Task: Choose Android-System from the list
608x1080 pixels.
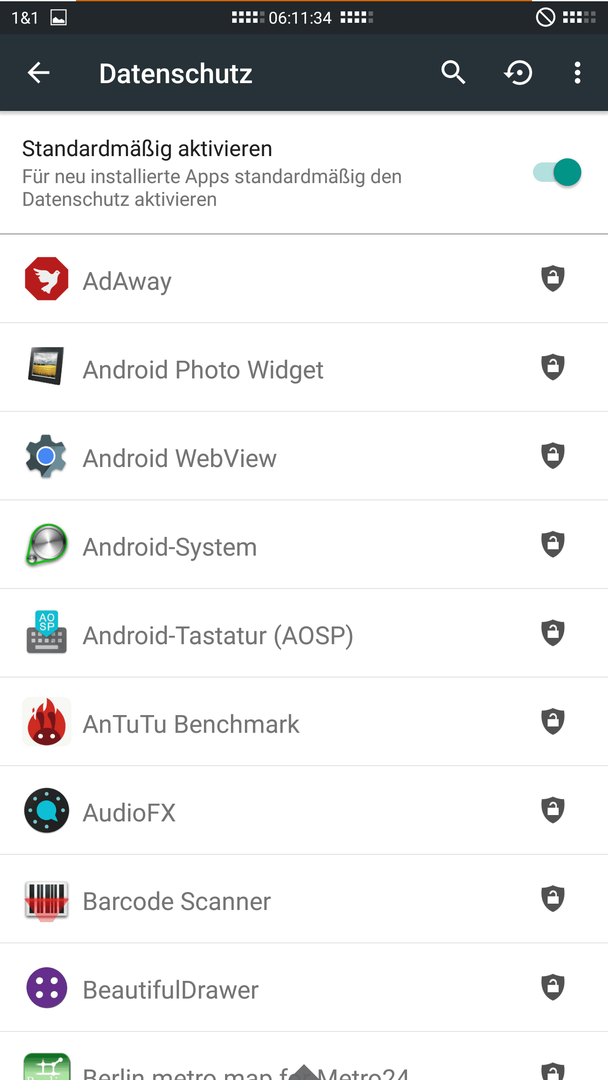Action: point(304,545)
